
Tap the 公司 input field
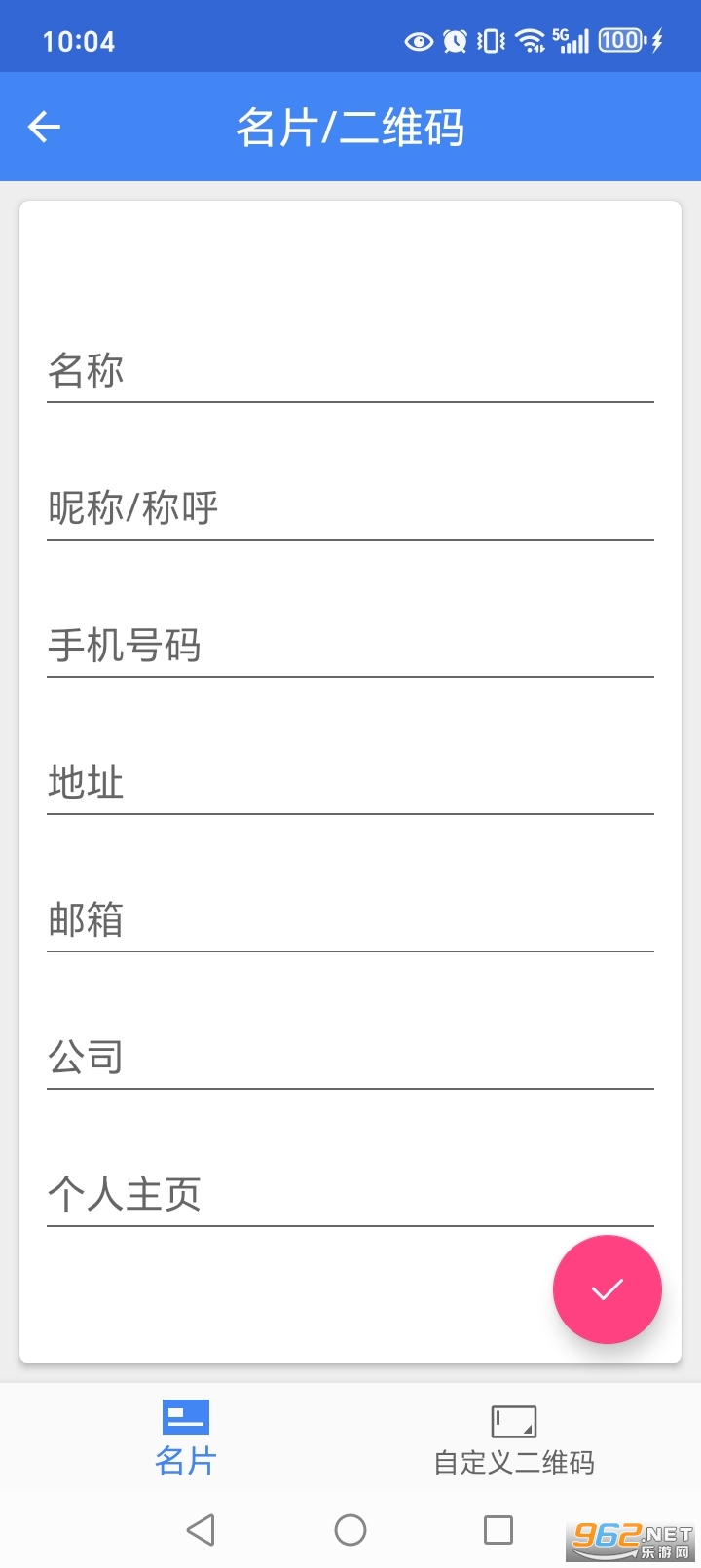[x=350, y=1059]
